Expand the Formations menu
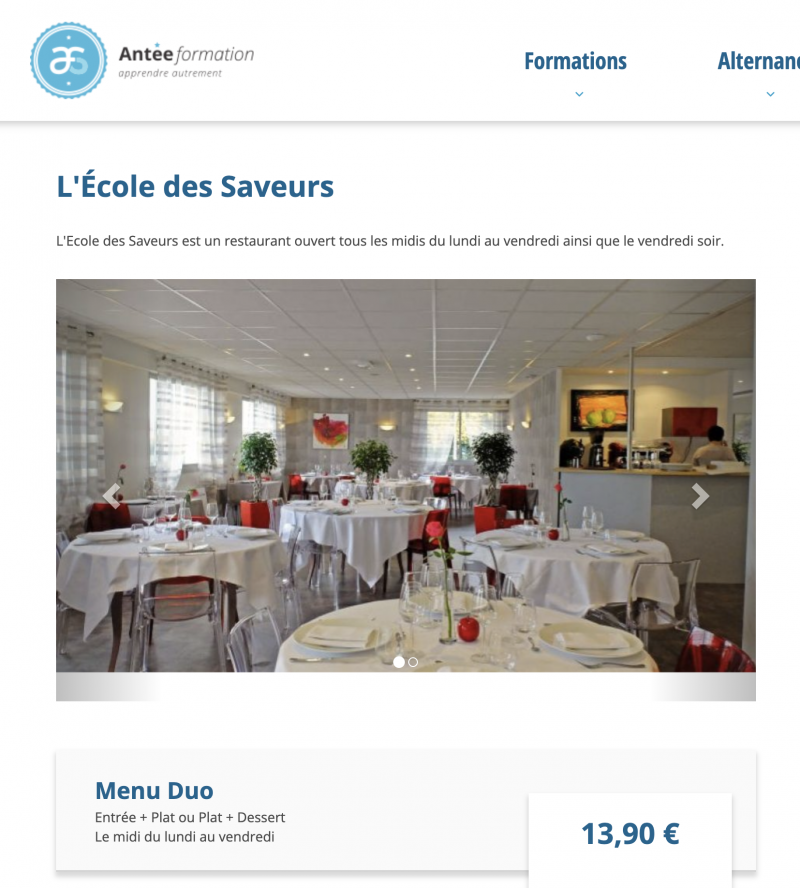 [576, 63]
